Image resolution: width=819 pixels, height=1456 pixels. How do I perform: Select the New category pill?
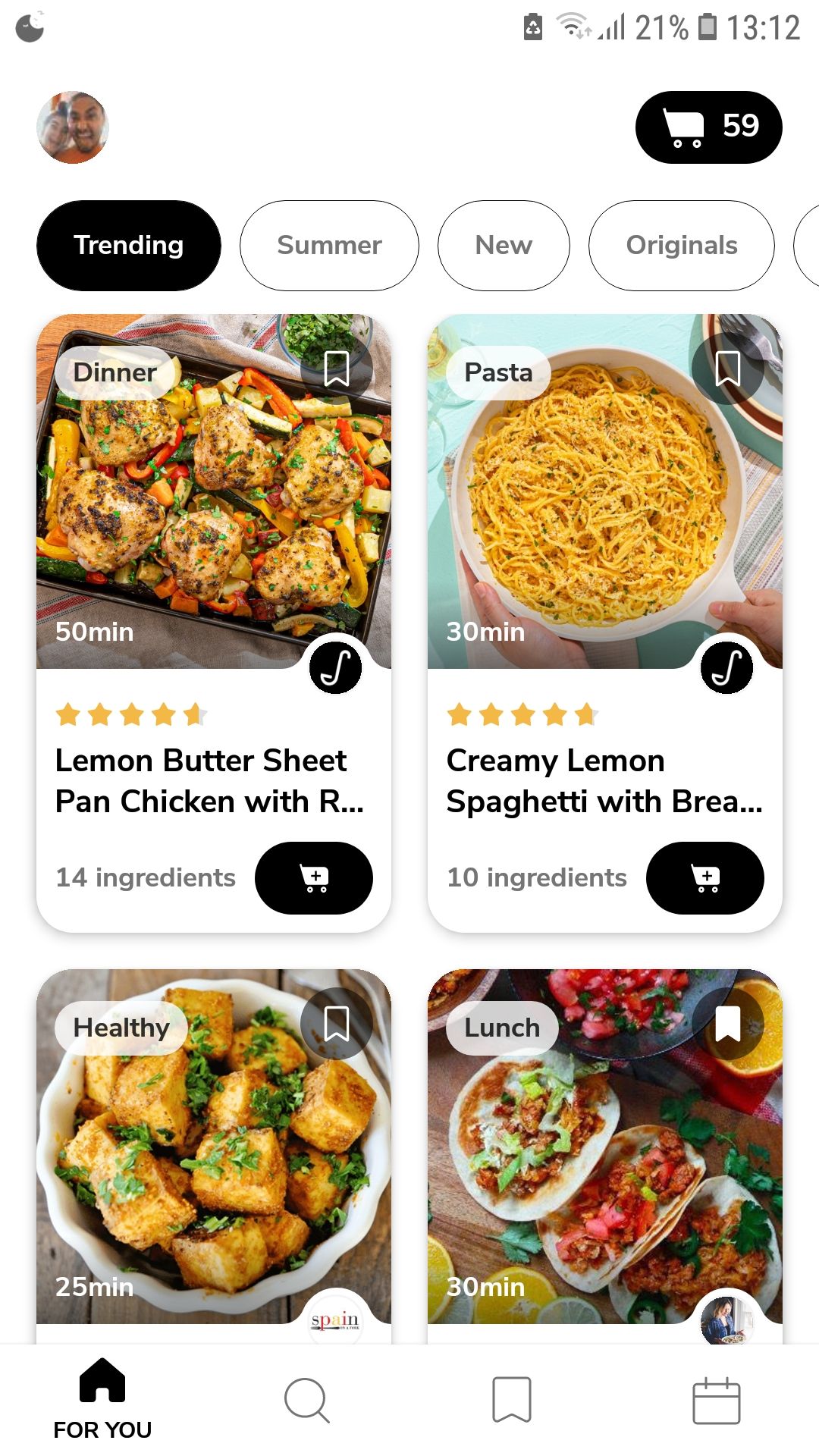click(503, 245)
